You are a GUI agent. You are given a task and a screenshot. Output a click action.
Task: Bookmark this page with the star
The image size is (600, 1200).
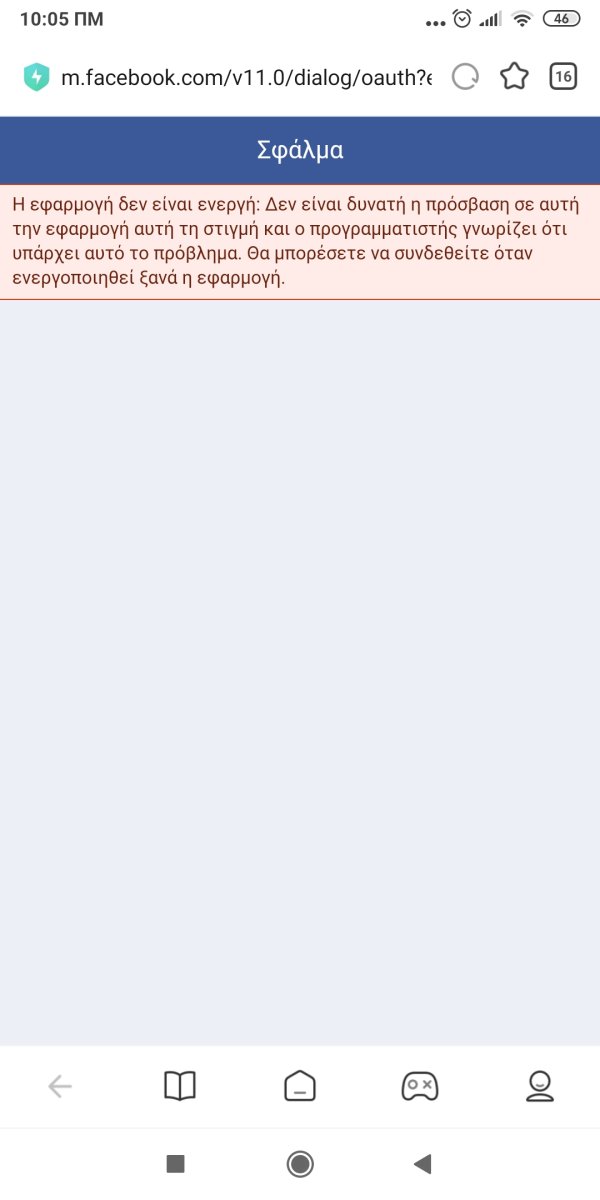pos(514,77)
